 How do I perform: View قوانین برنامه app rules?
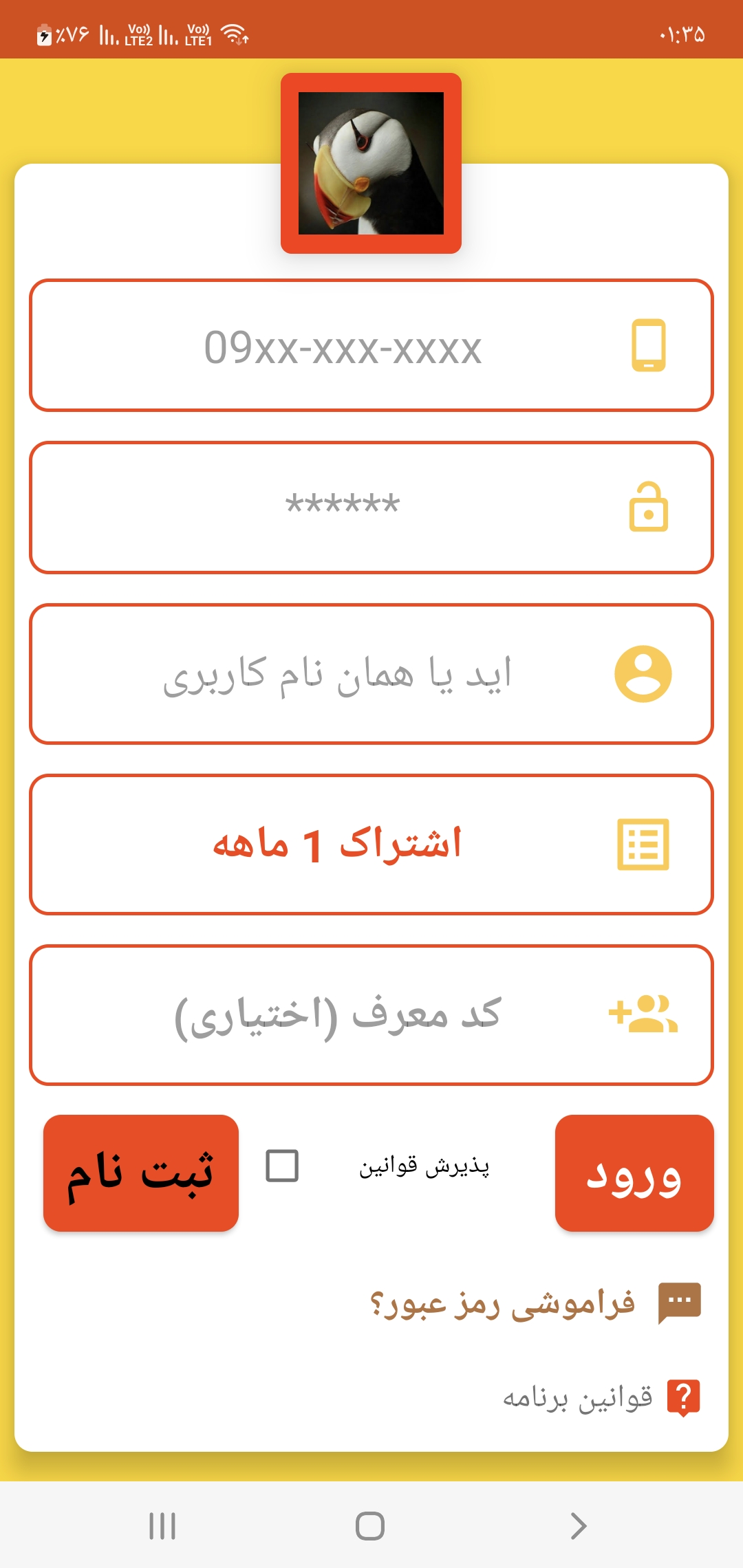pos(578,1397)
